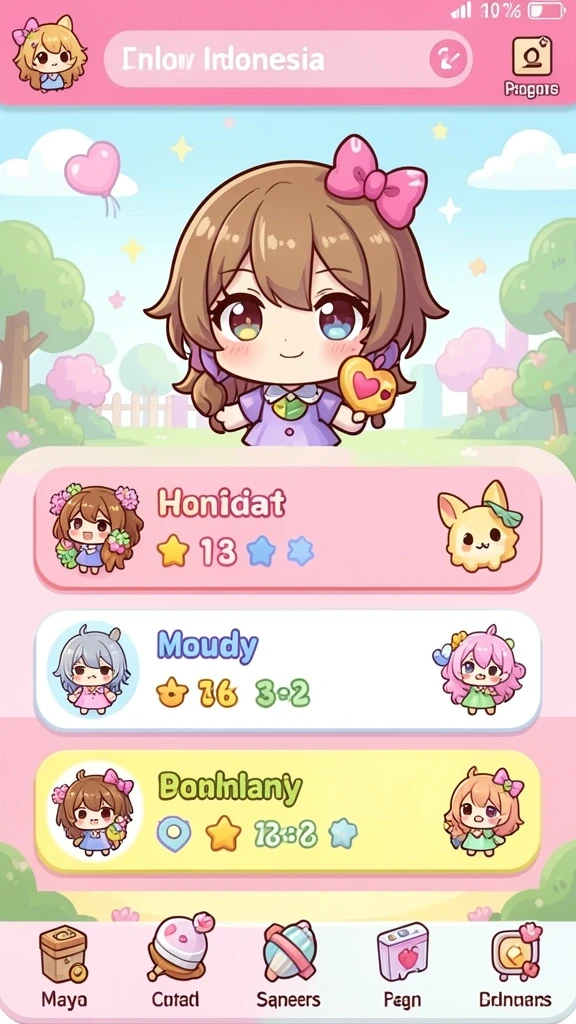Image resolution: width=576 pixels, height=1024 pixels.
Task: Open the Bonlnlany card
Action: pos(288,810)
